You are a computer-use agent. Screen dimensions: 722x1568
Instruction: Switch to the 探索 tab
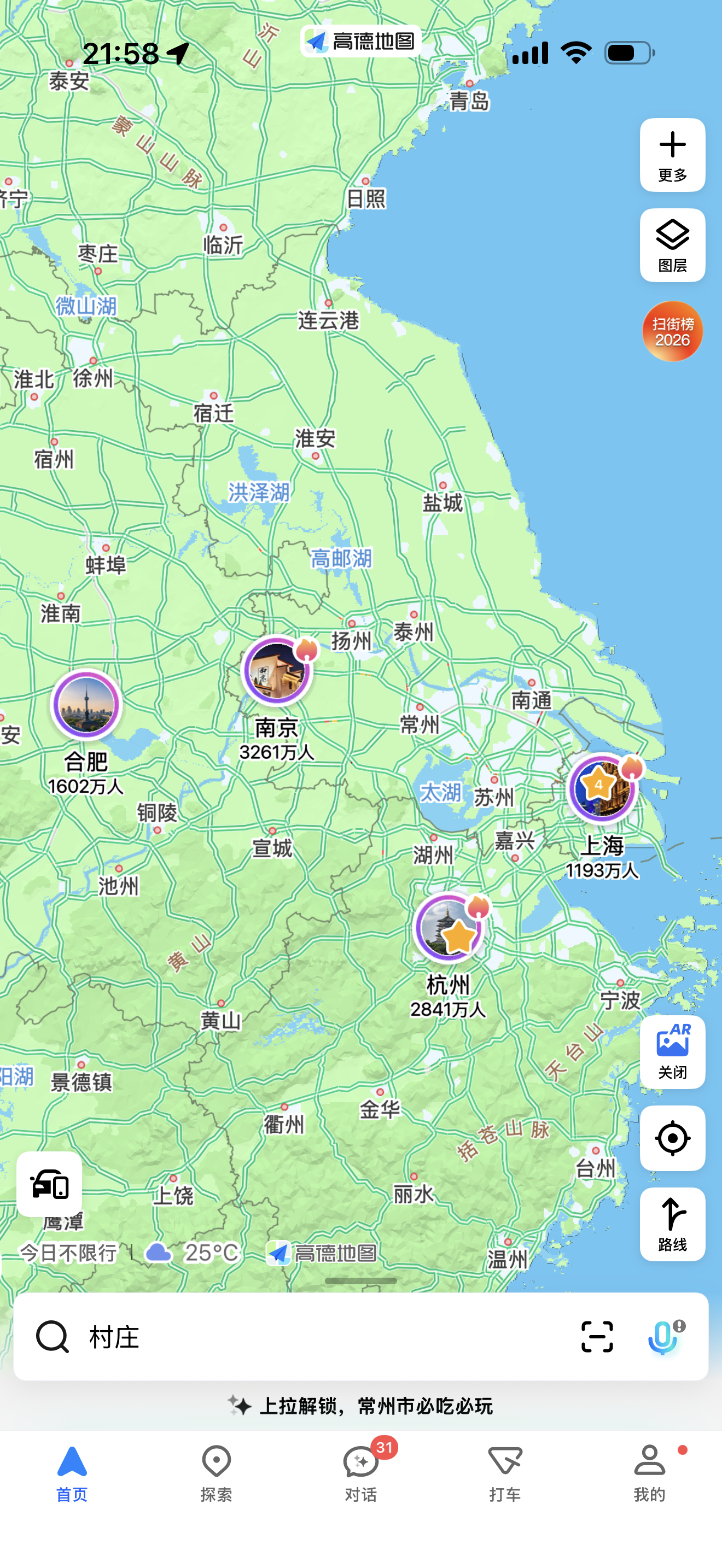[x=216, y=1473]
